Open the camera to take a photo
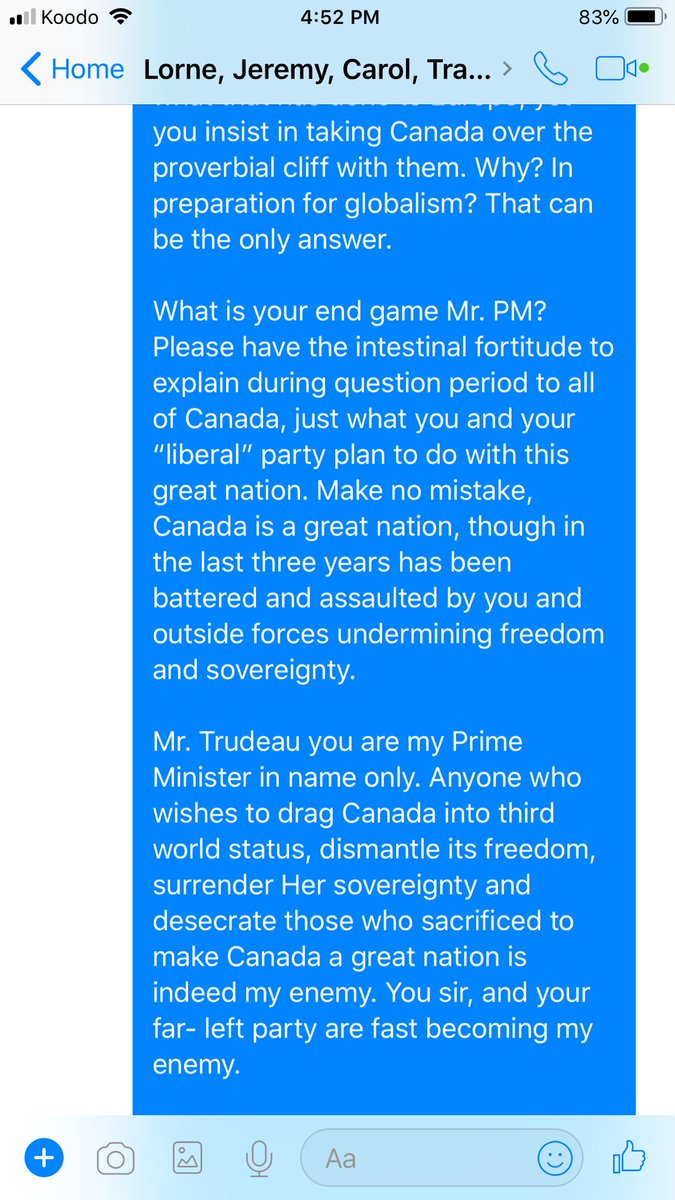675x1200 pixels. [116, 1159]
